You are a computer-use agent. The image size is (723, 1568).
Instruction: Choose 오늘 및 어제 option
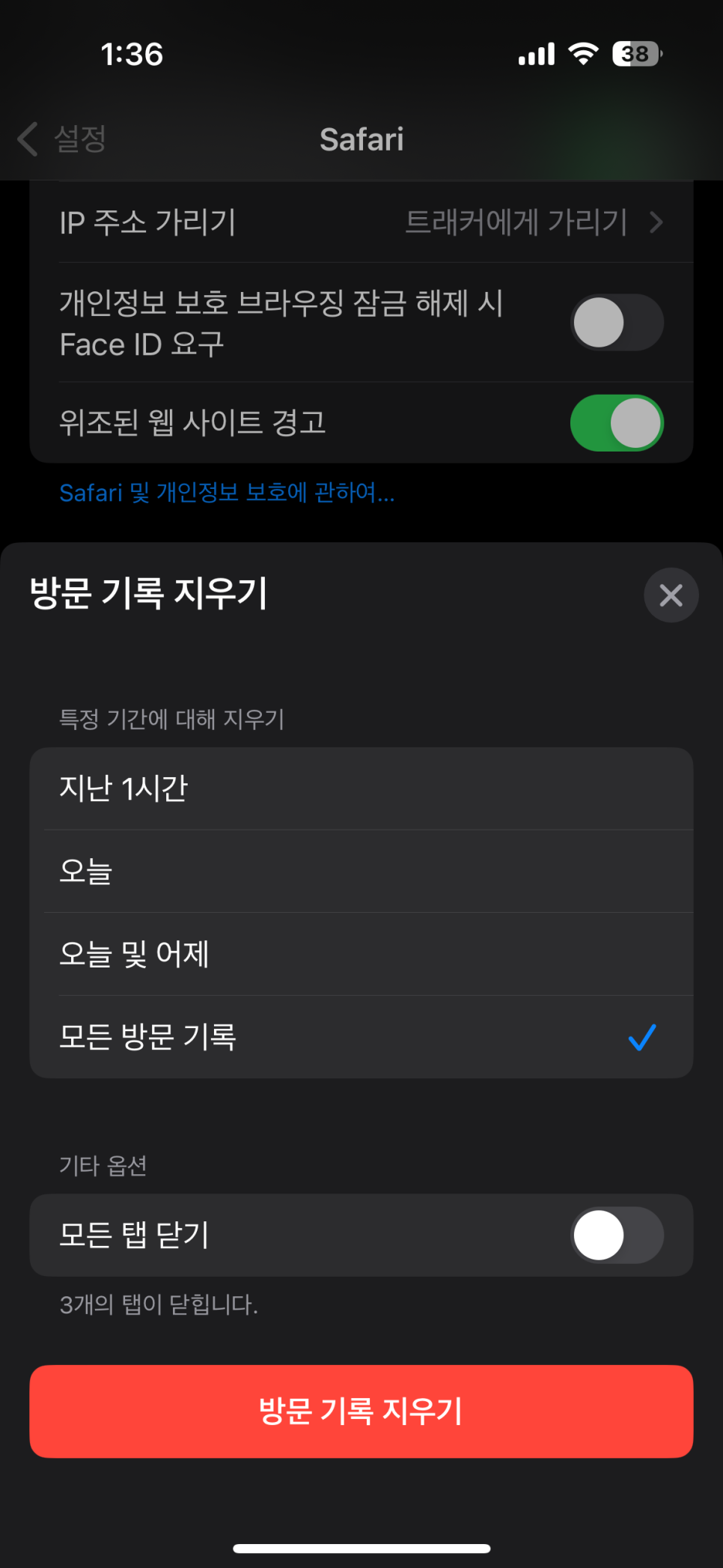point(361,954)
